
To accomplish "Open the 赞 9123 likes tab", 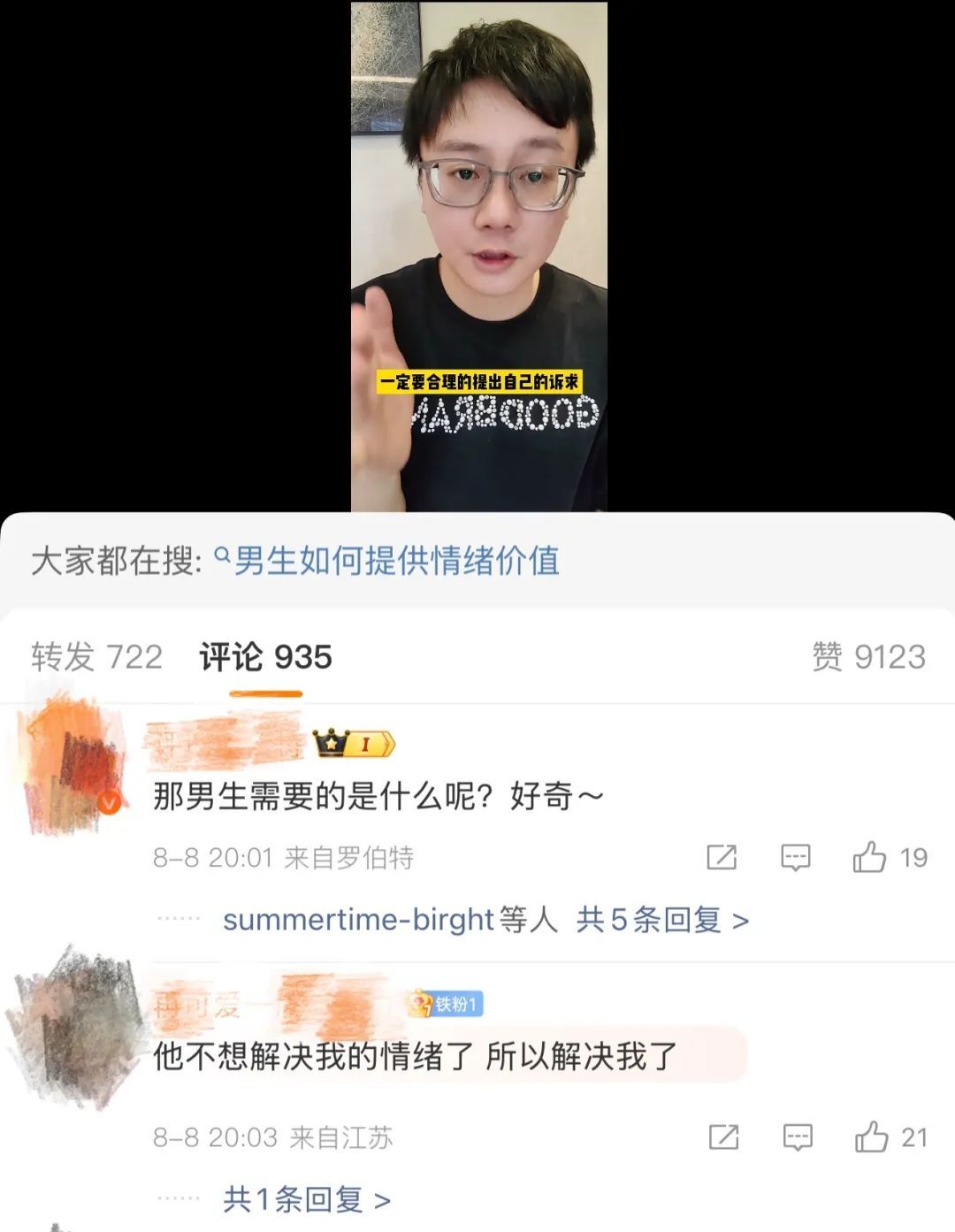I will coord(868,657).
